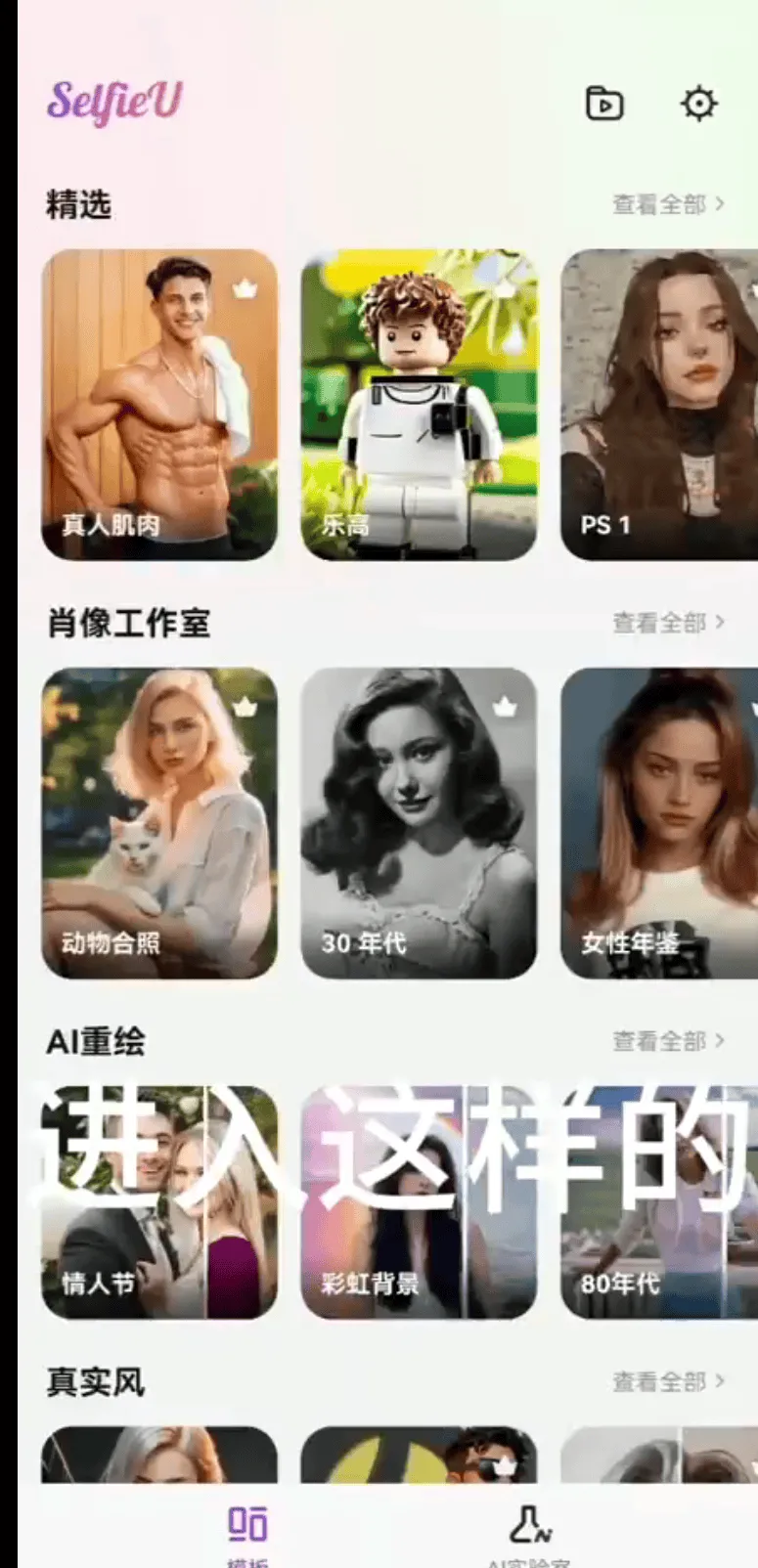Open the settings gear icon
This screenshot has height=1568, width=758.
tap(698, 104)
